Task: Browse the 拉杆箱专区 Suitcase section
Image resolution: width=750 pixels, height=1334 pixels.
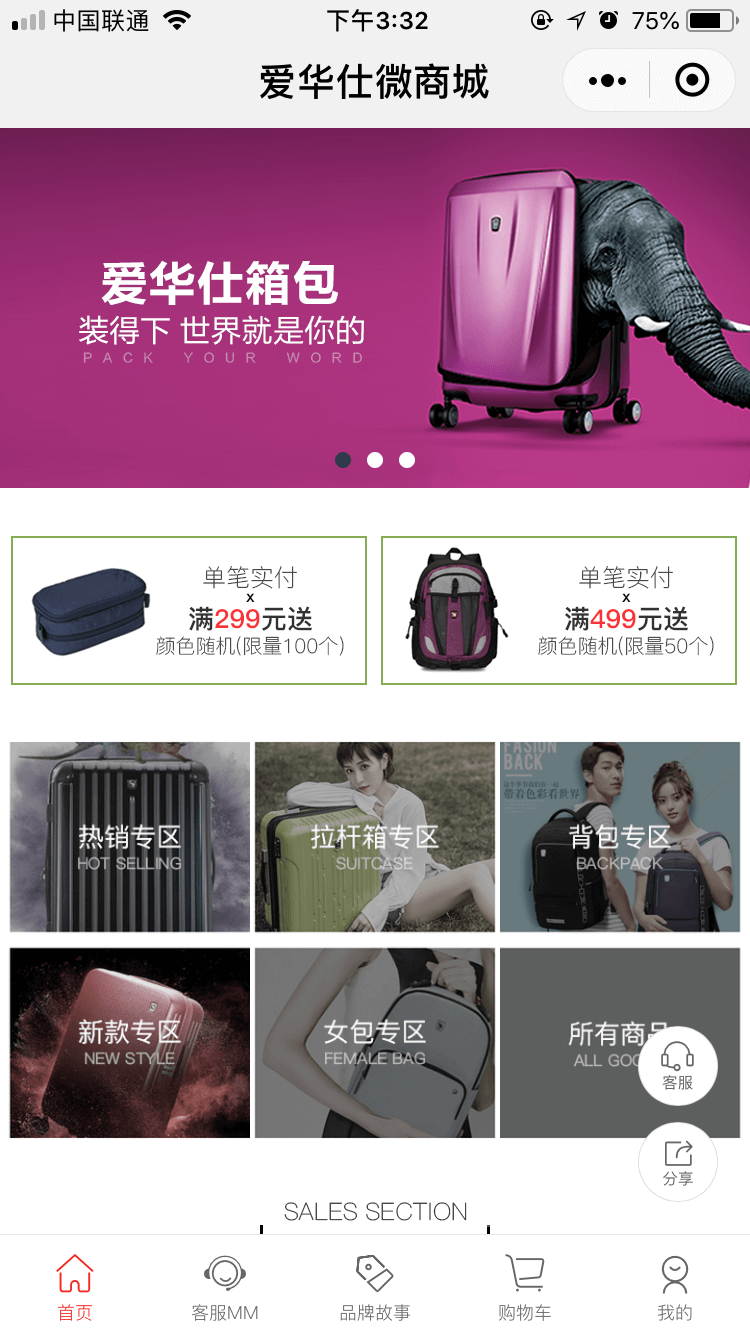Action: click(375, 837)
